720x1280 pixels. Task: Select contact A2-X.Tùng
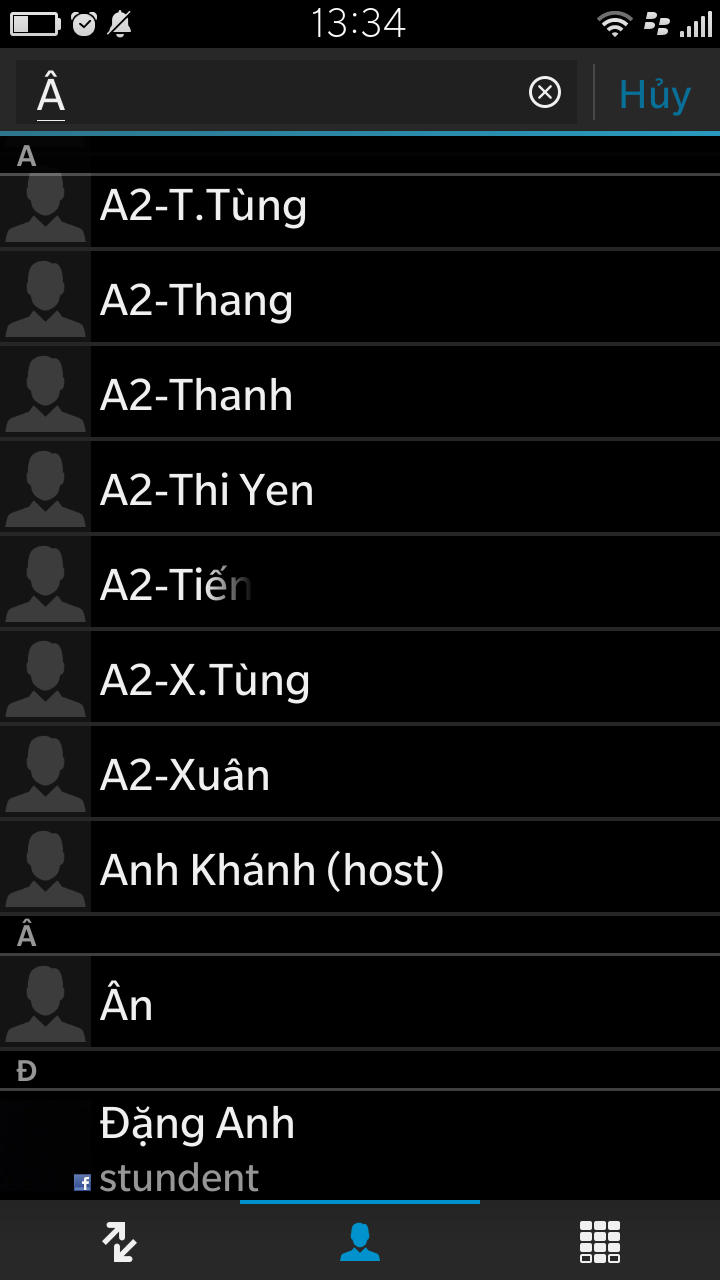pos(360,679)
